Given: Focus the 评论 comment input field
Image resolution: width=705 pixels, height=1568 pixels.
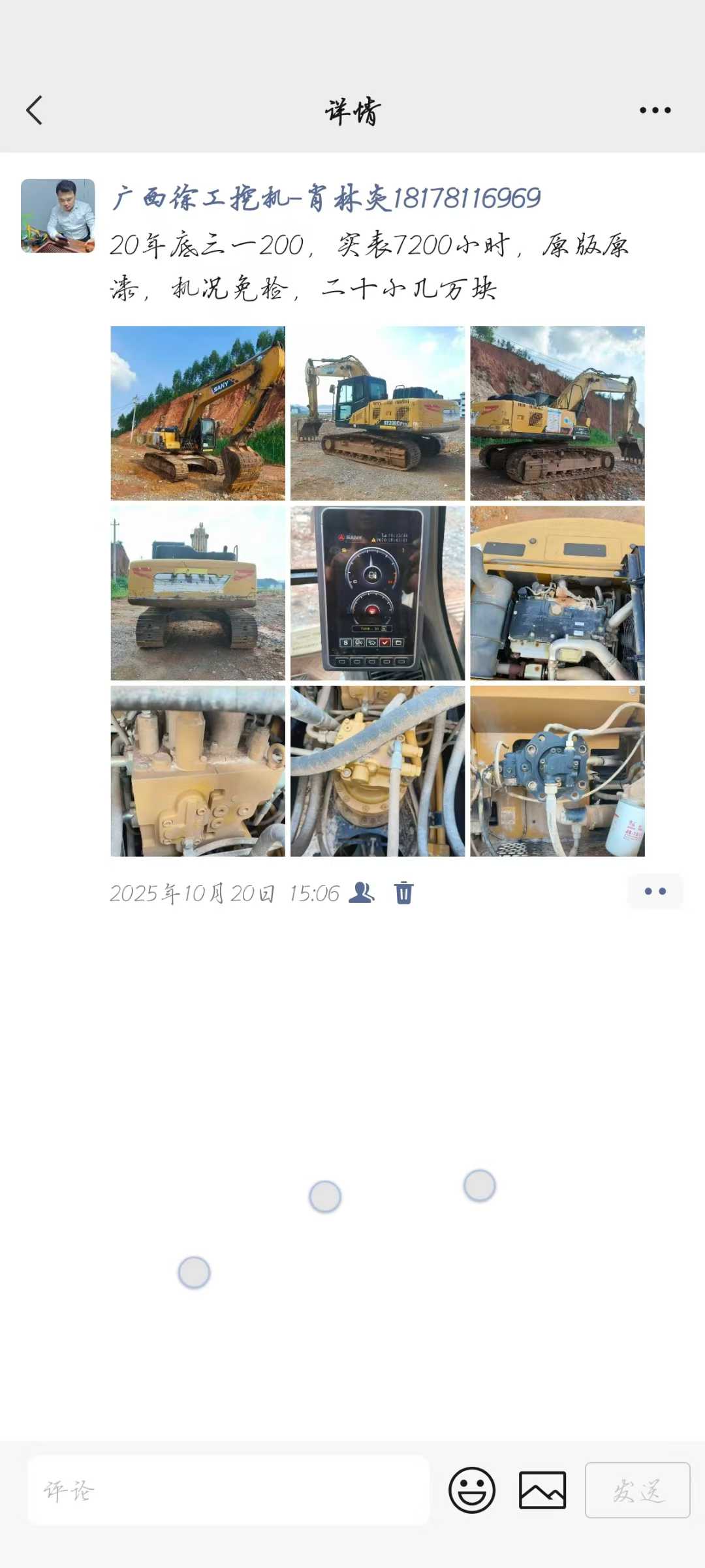Looking at the screenshot, I should click(x=228, y=1490).
